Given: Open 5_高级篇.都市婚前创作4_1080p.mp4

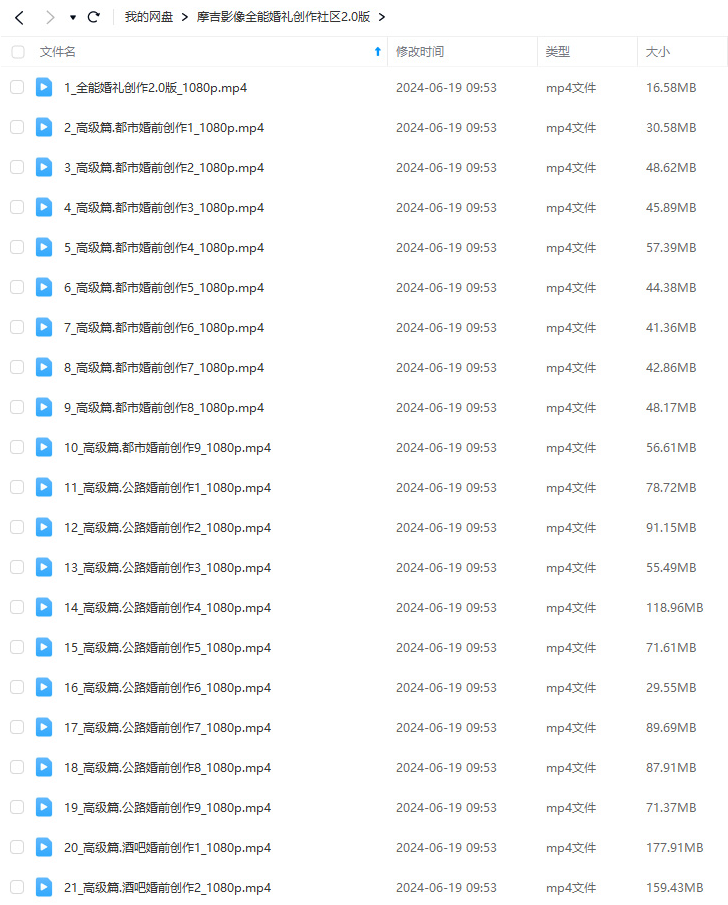Looking at the screenshot, I should click(163, 248).
